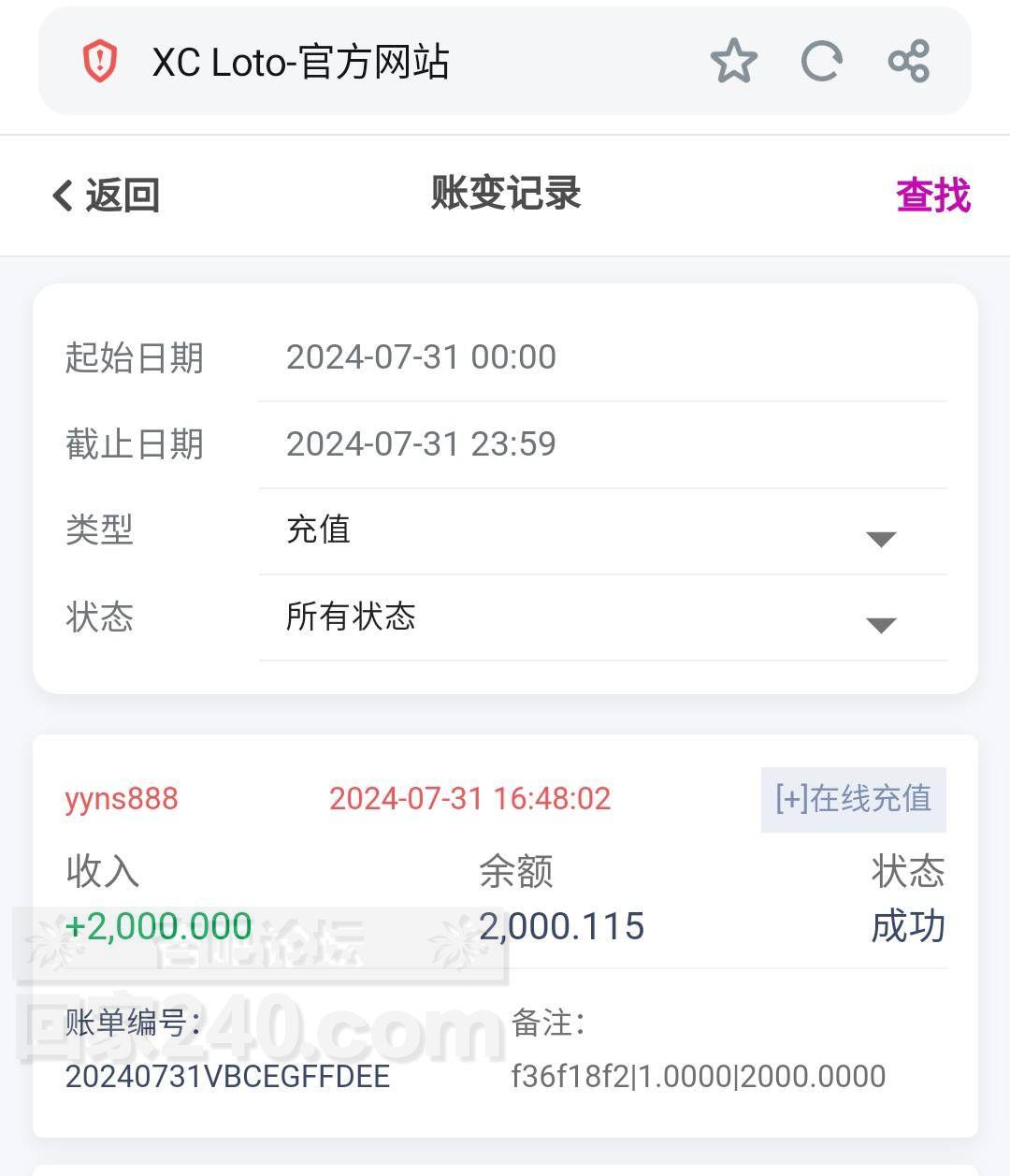The height and width of the screenshot is (1176, 1010).
Task: Share this page via the share icon
Action: coord(908,62)
